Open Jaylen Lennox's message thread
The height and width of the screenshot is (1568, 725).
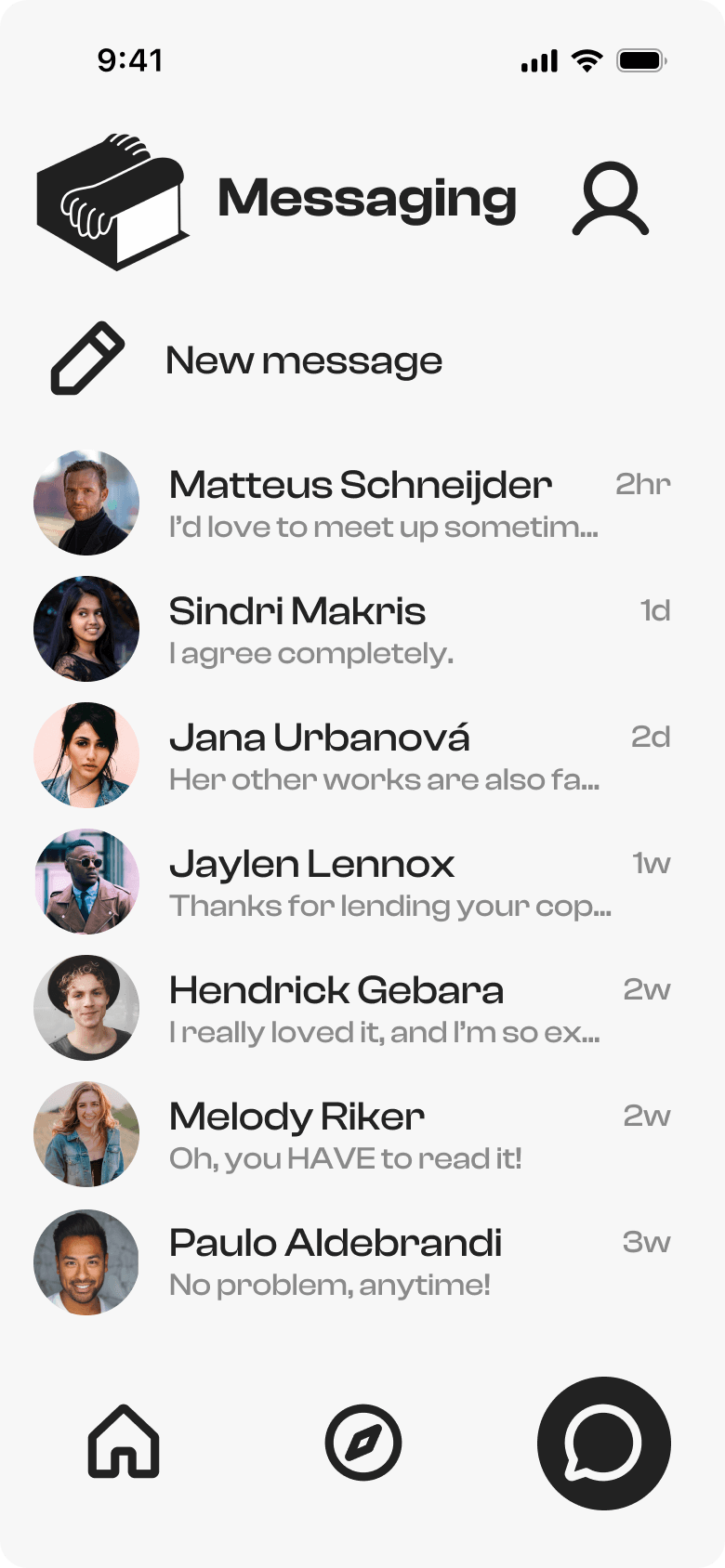click(x=361, y=882)
